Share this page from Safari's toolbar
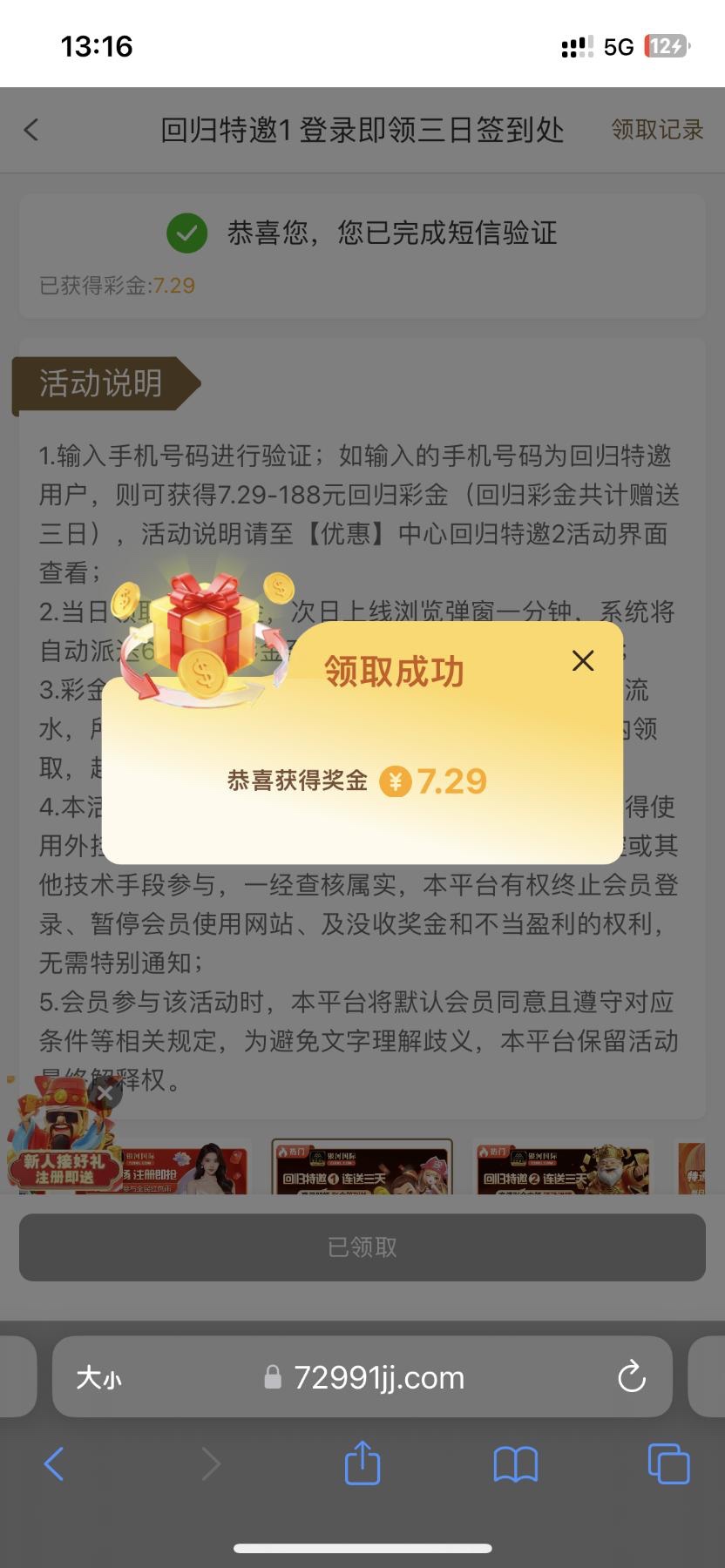 362,1463
